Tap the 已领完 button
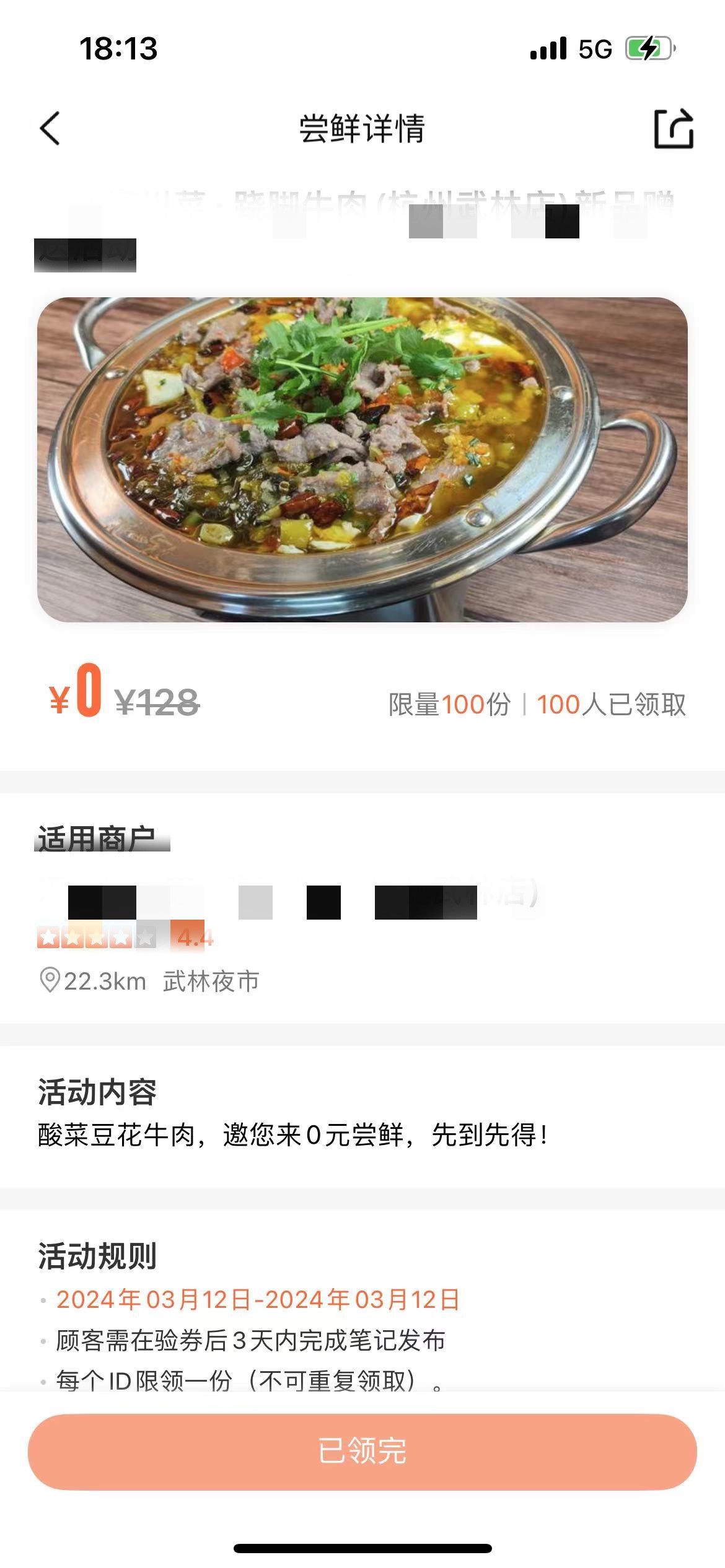The width and height of the screenshot is (725, 1568). coord(362,1452)
